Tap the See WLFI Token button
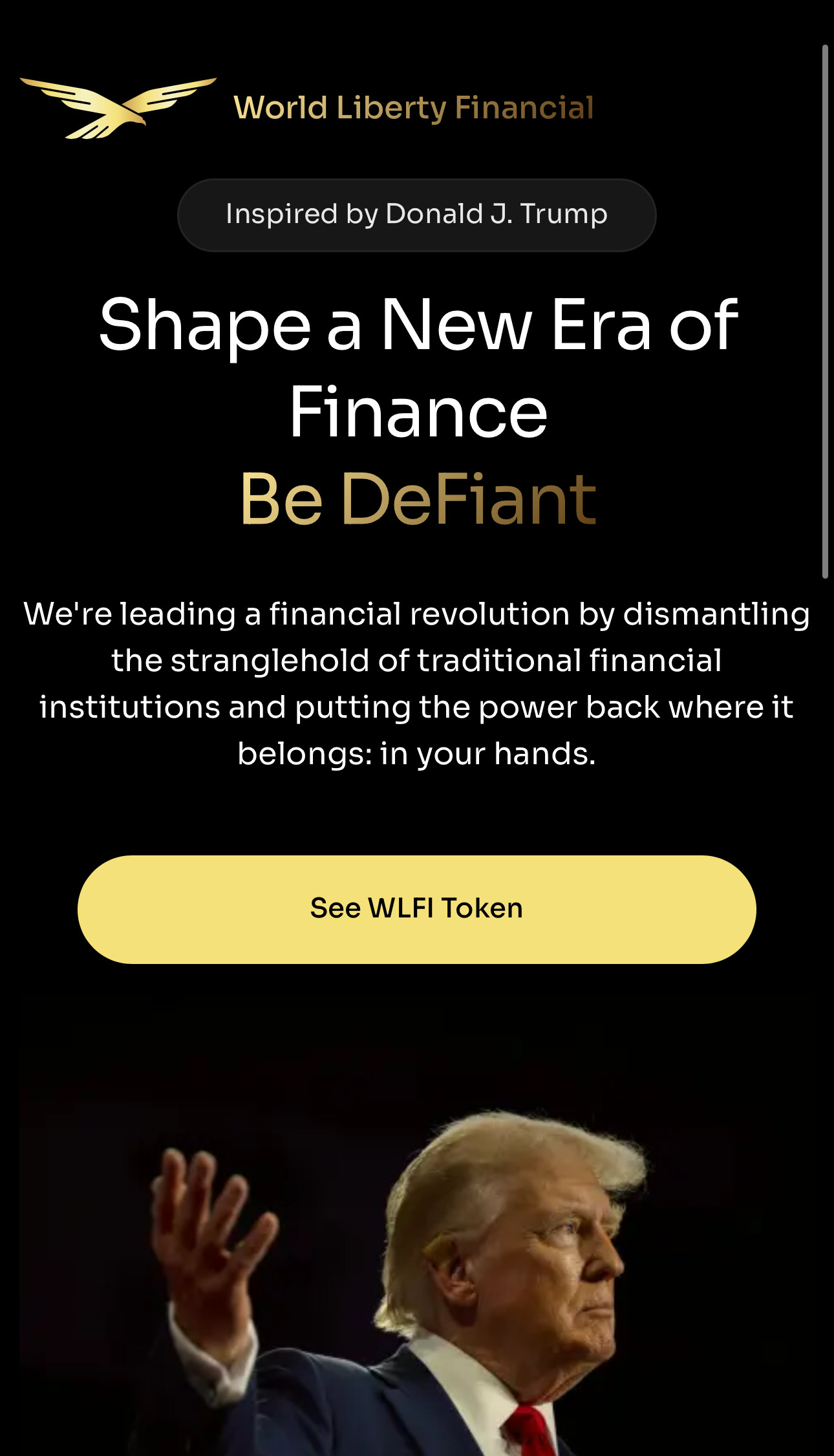Screen dimensions: 834x1456 point(416,909)
